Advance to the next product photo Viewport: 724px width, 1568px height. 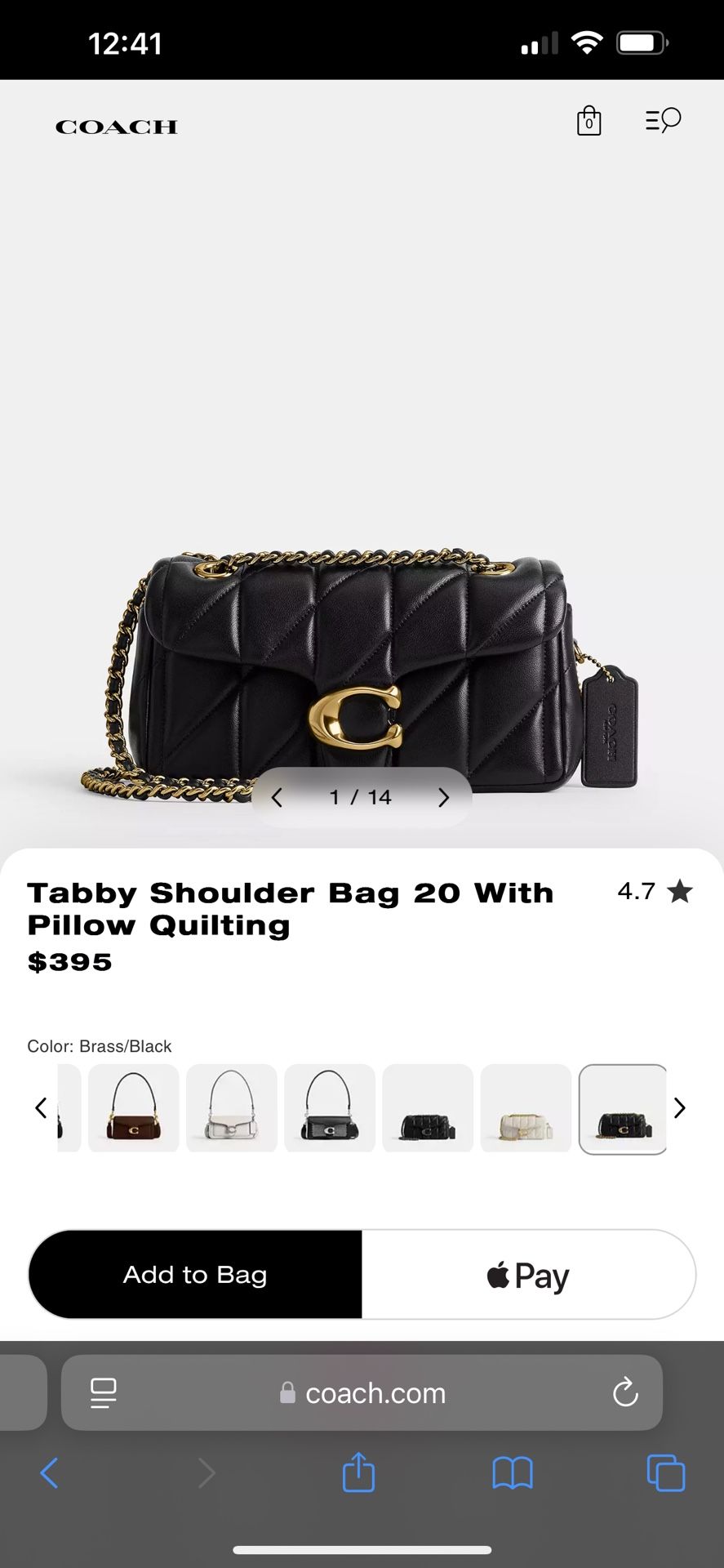point(443,797)
